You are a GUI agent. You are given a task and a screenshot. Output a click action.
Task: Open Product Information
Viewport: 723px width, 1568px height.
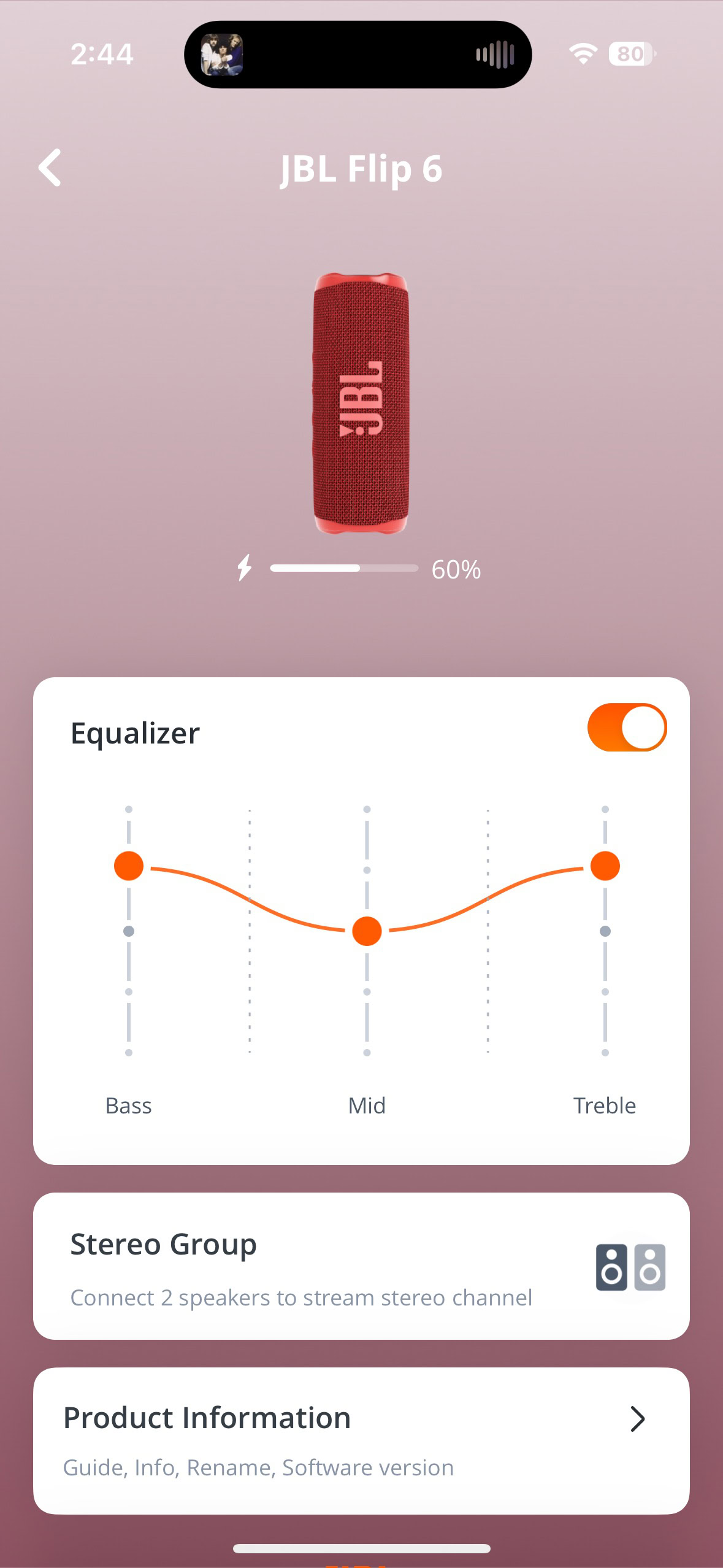361,1440
